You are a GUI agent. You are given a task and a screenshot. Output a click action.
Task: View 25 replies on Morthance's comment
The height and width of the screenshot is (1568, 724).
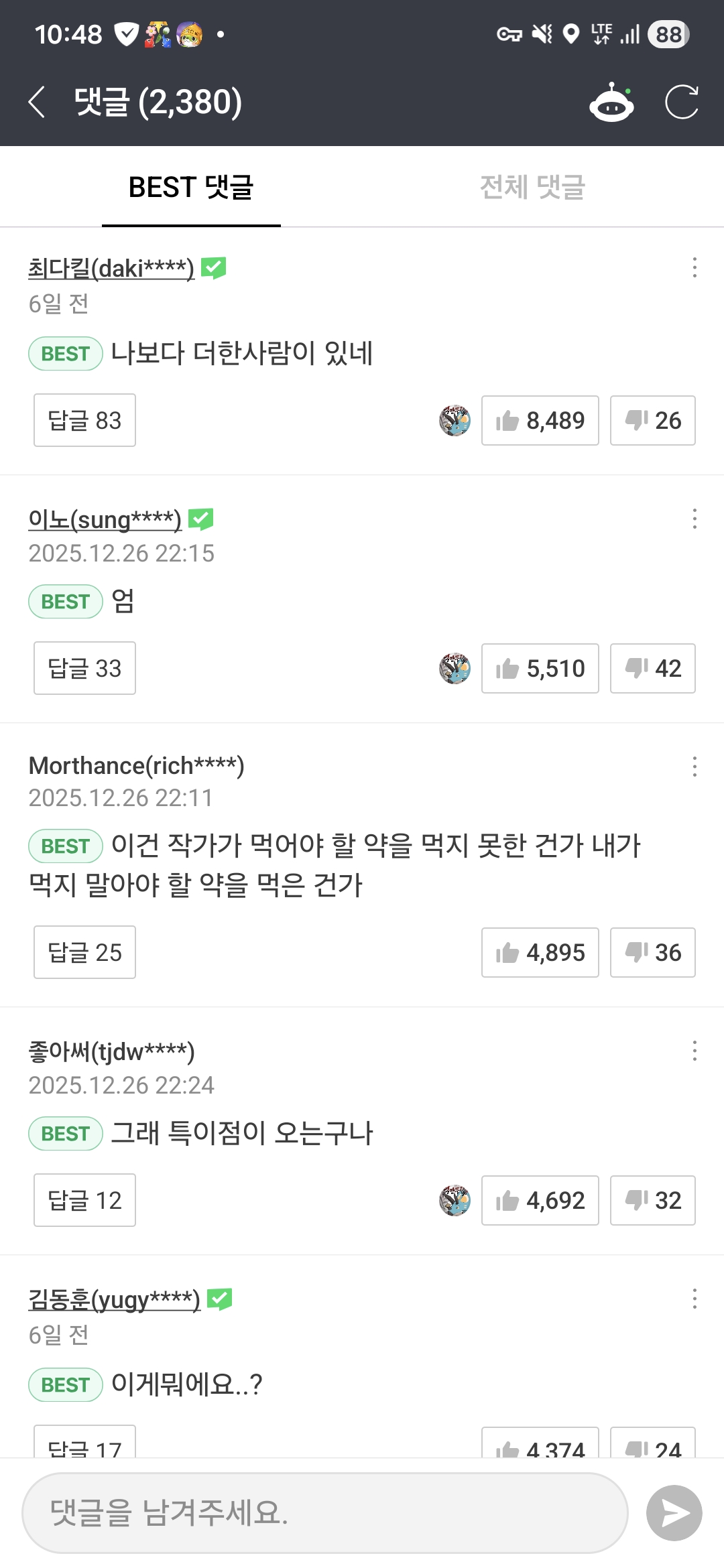click(x=84, y=952)
